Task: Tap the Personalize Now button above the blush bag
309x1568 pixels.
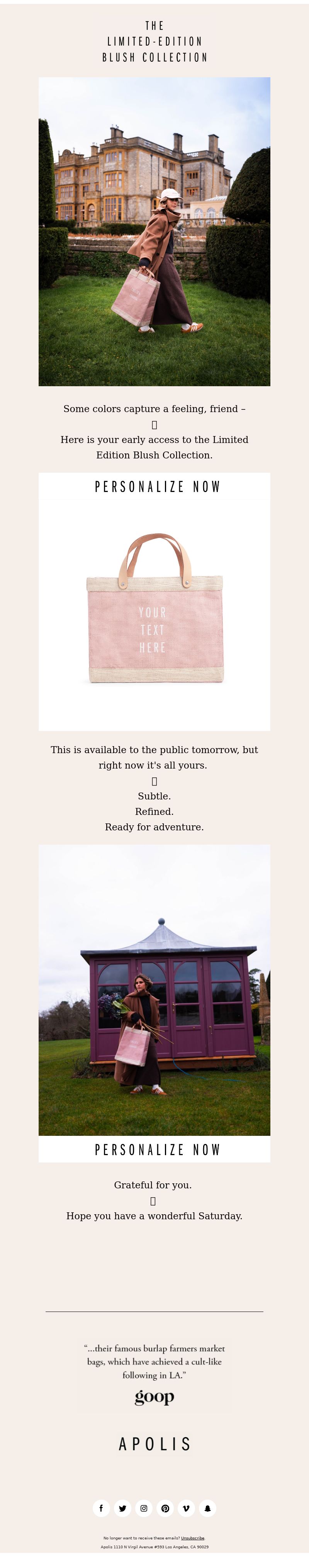Action: 154,486
